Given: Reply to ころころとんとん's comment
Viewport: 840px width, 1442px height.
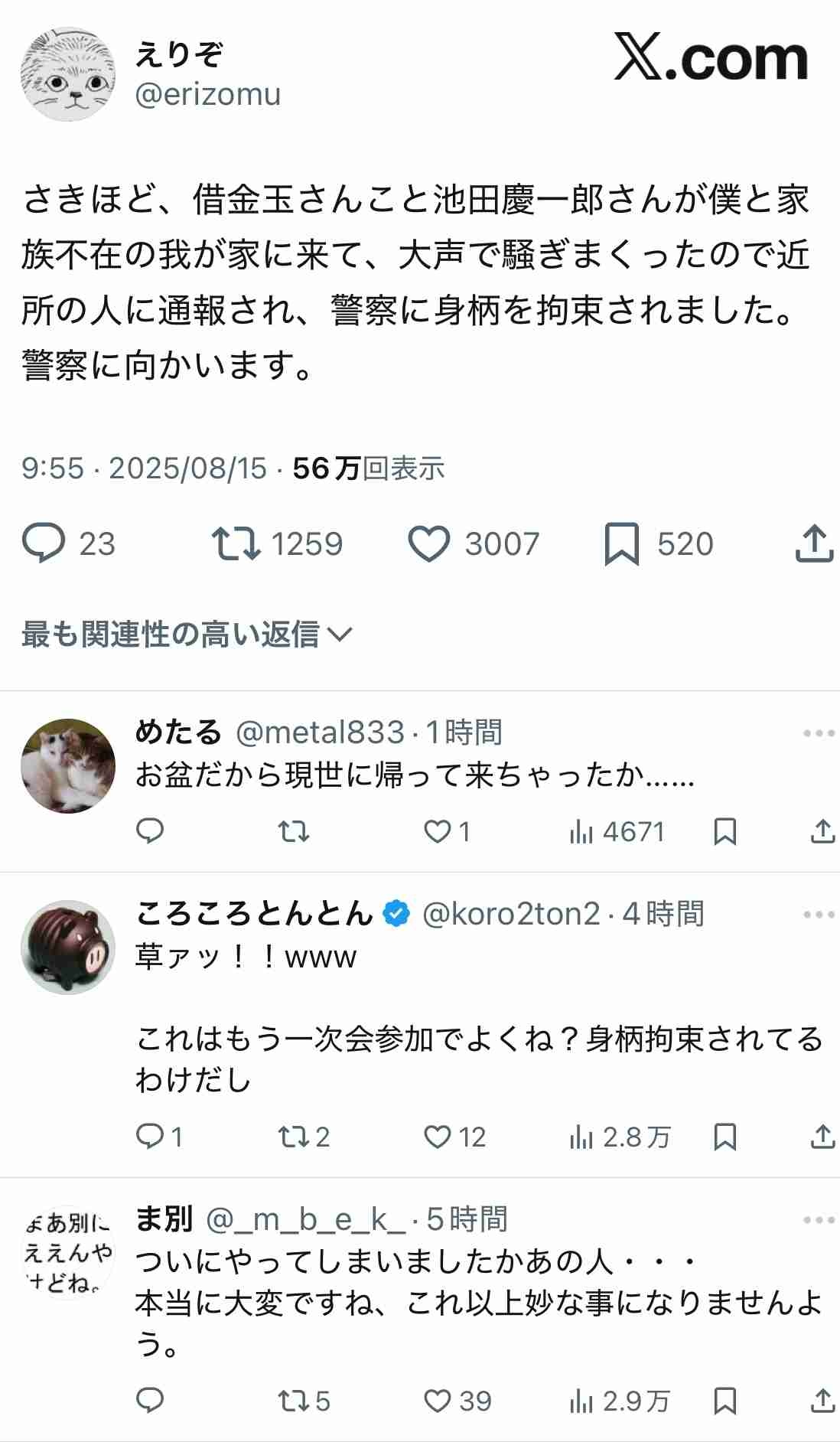Looking at the screenshot, I should pos(150,1137).
